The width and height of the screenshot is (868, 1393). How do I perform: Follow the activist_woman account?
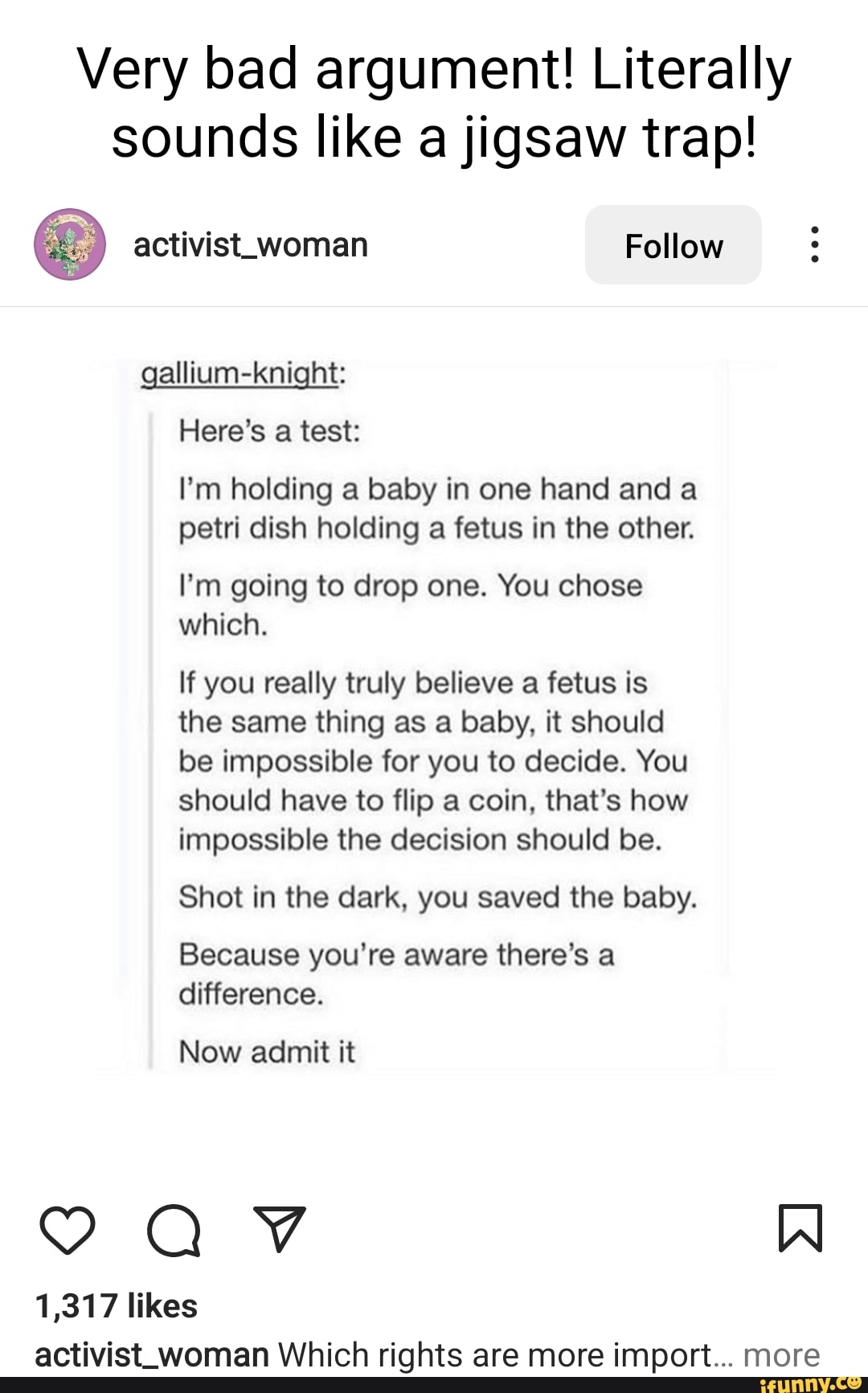coord(673,245)
